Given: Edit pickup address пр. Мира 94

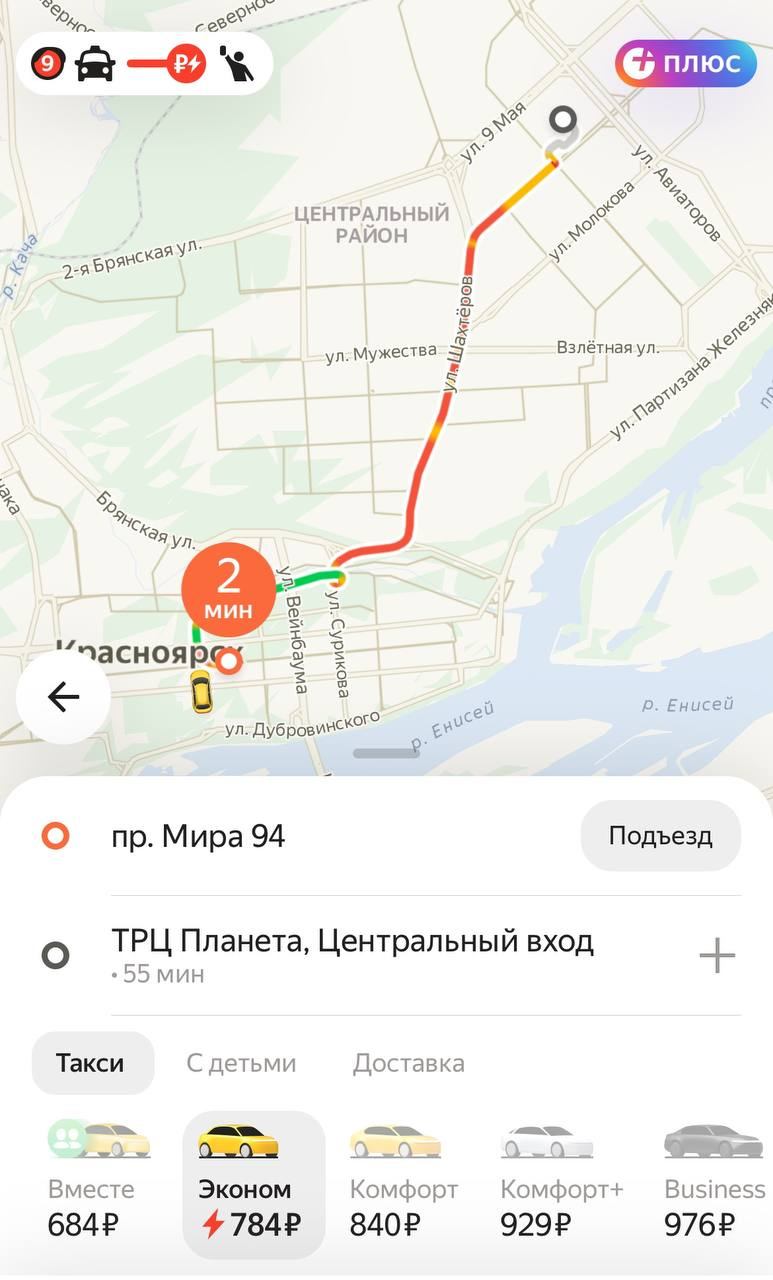Looking at the screenshot, I should point(198,836).
